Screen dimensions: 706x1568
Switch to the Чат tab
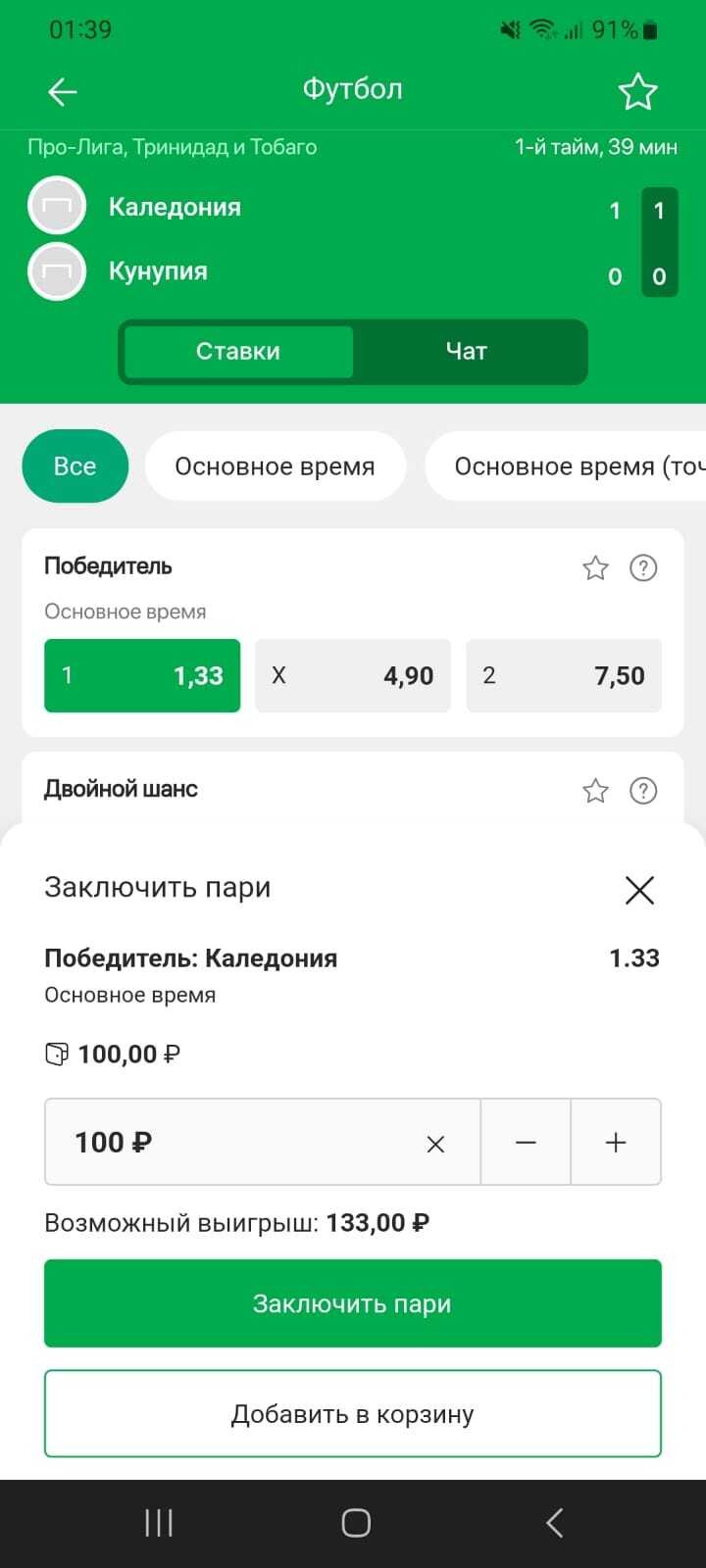(x=467, y=352)
